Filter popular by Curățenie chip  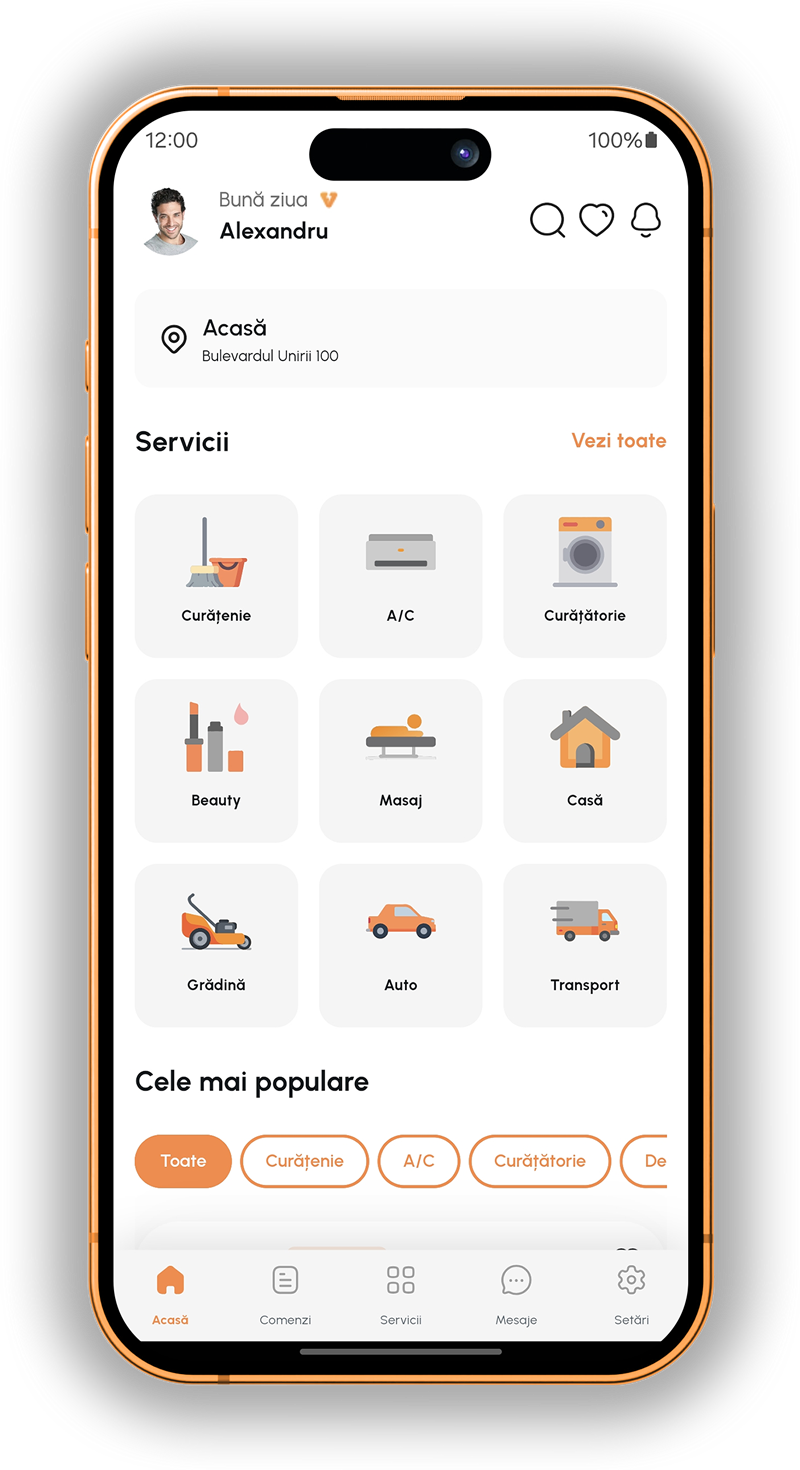pyautogui.click(x=304, y=1161)
